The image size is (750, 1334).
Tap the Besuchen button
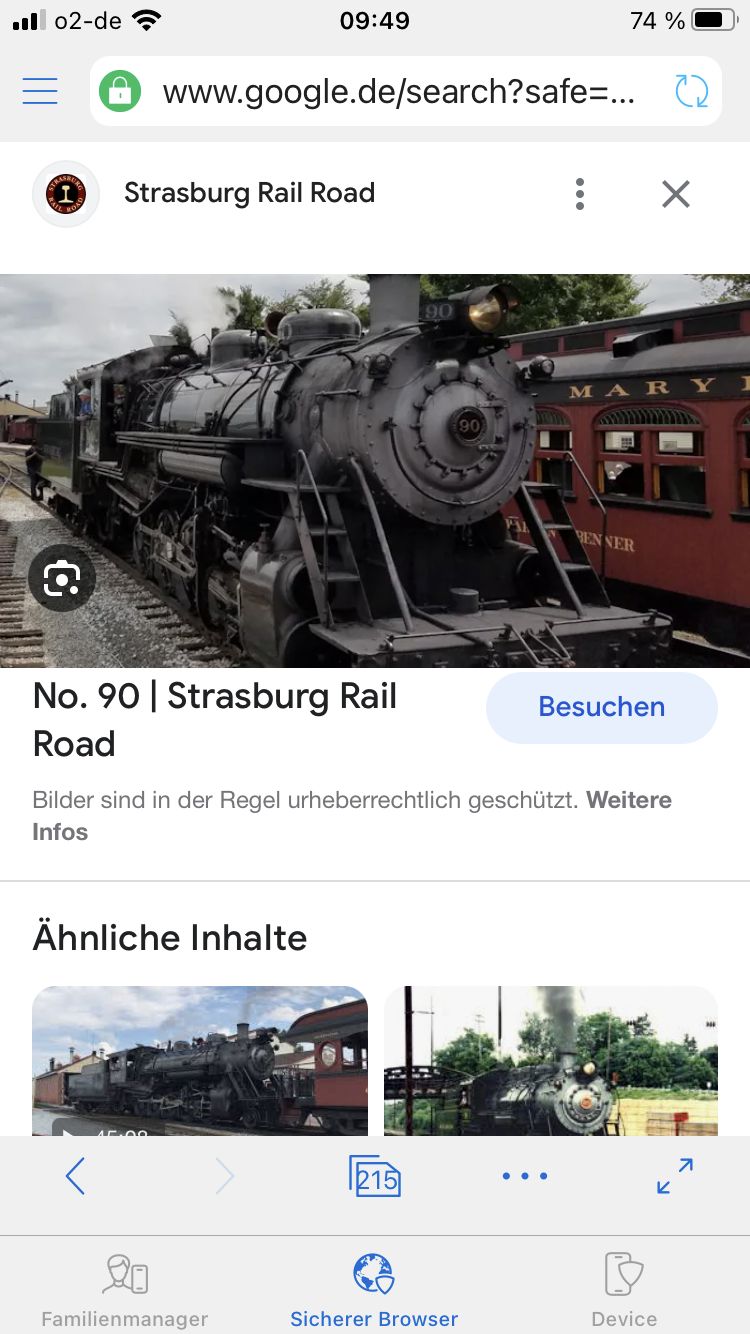coord(601,707)
